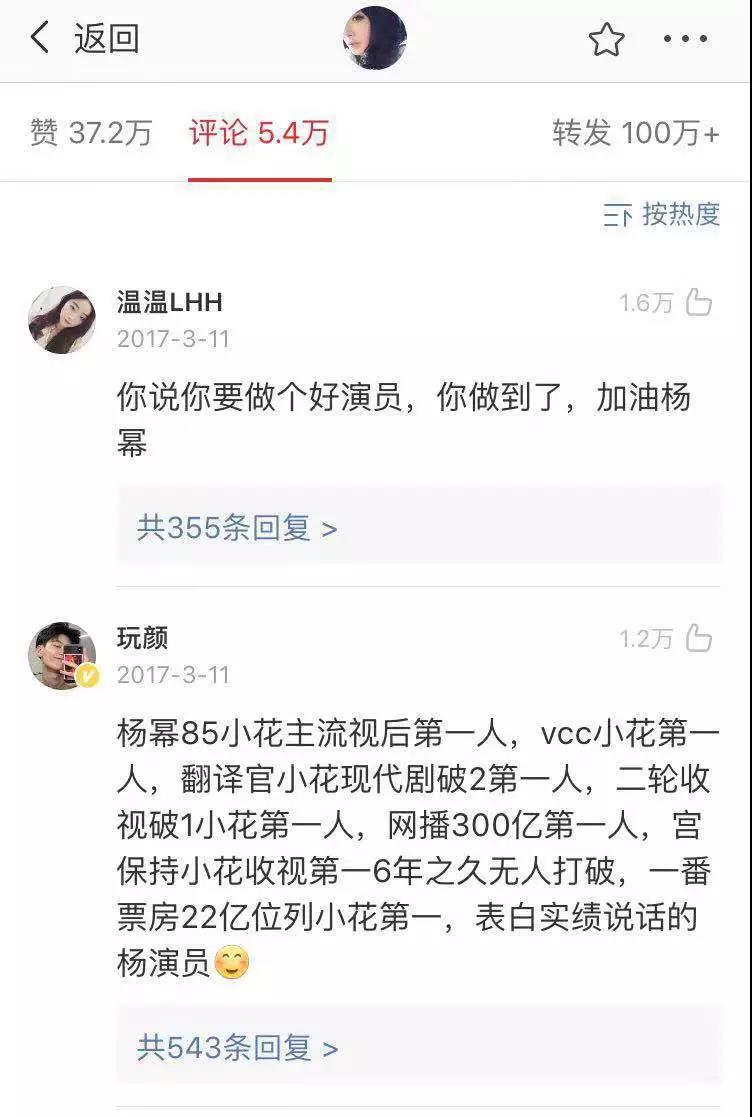
Task: Switch to the 赞 37.2万 tab
Action: pyautogui.click(x=91, y=133)
